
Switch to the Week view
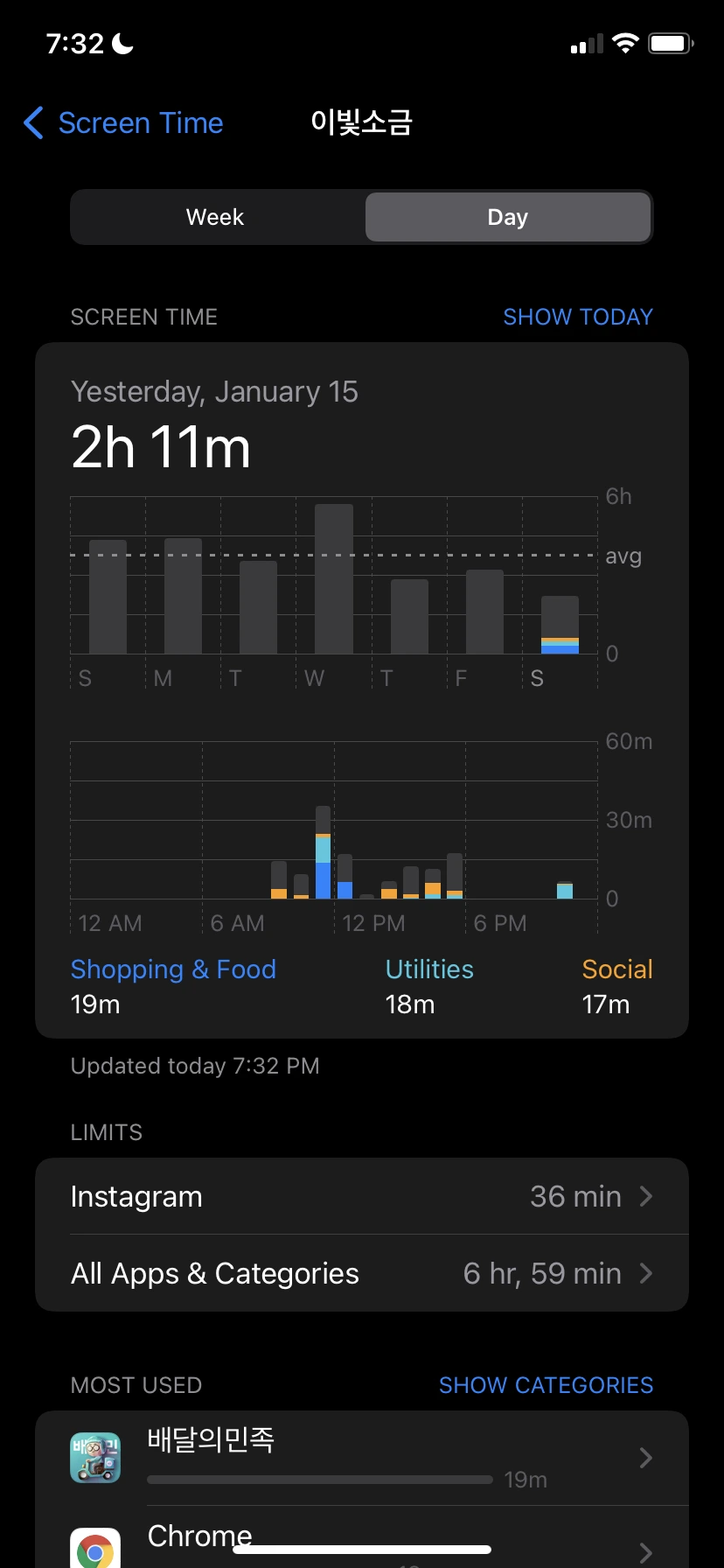[215, 217]
